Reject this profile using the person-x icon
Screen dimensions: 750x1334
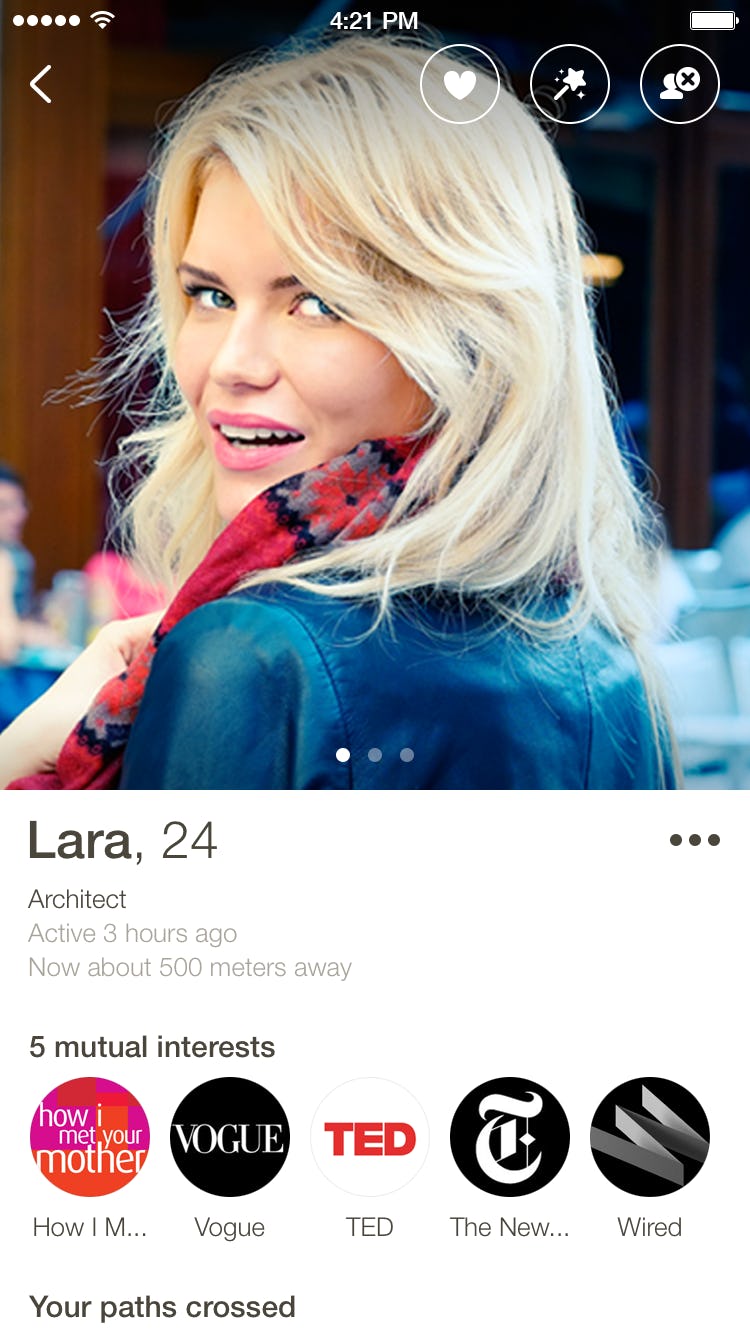[x=680, y=85]
